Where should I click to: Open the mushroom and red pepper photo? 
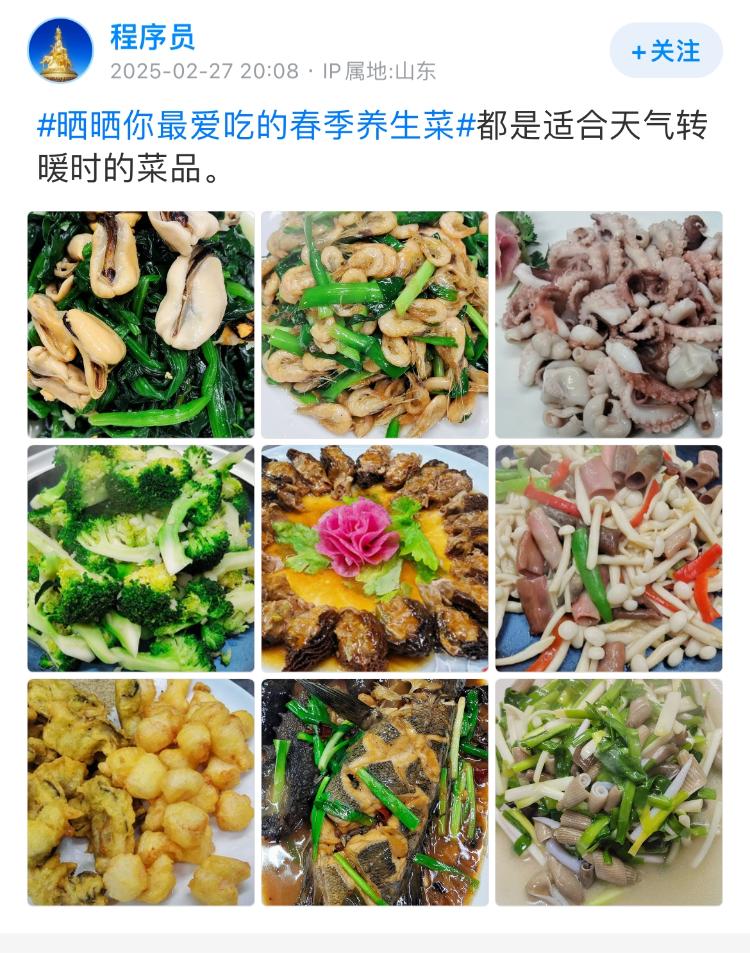pyautogui.click(x=608, y=558)
